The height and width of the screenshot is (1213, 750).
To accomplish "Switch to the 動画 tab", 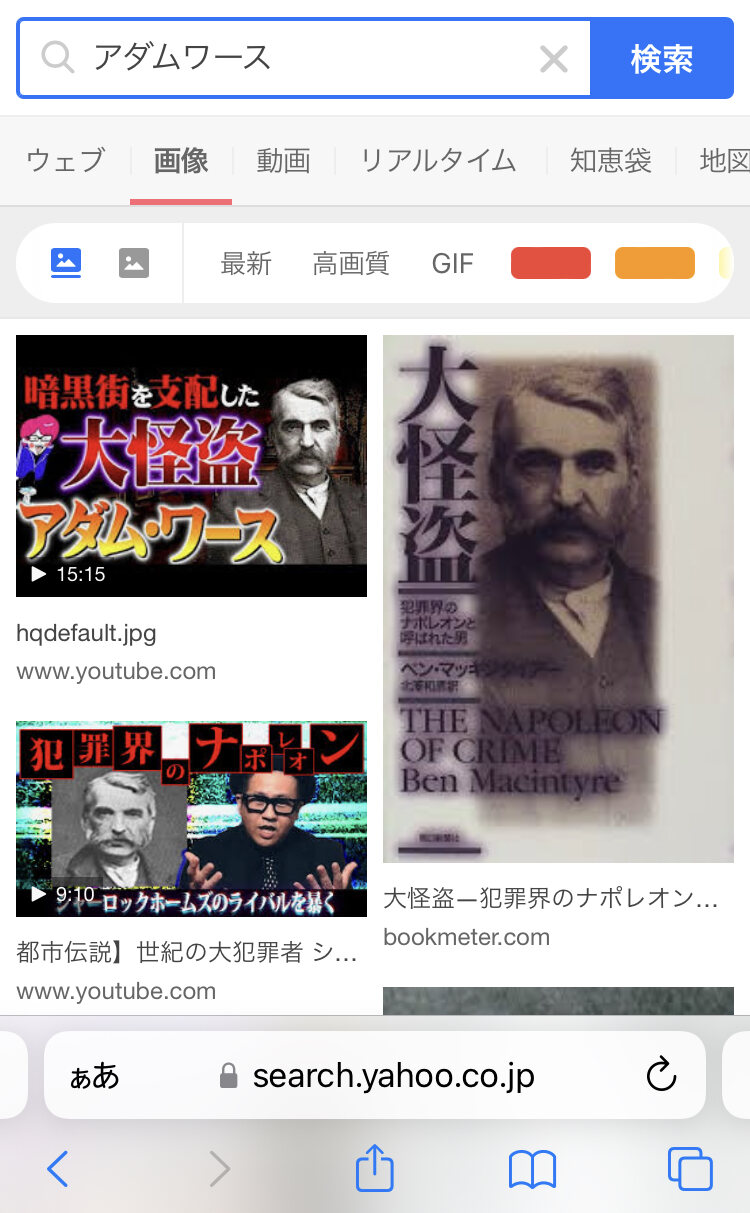I will 283,160.
